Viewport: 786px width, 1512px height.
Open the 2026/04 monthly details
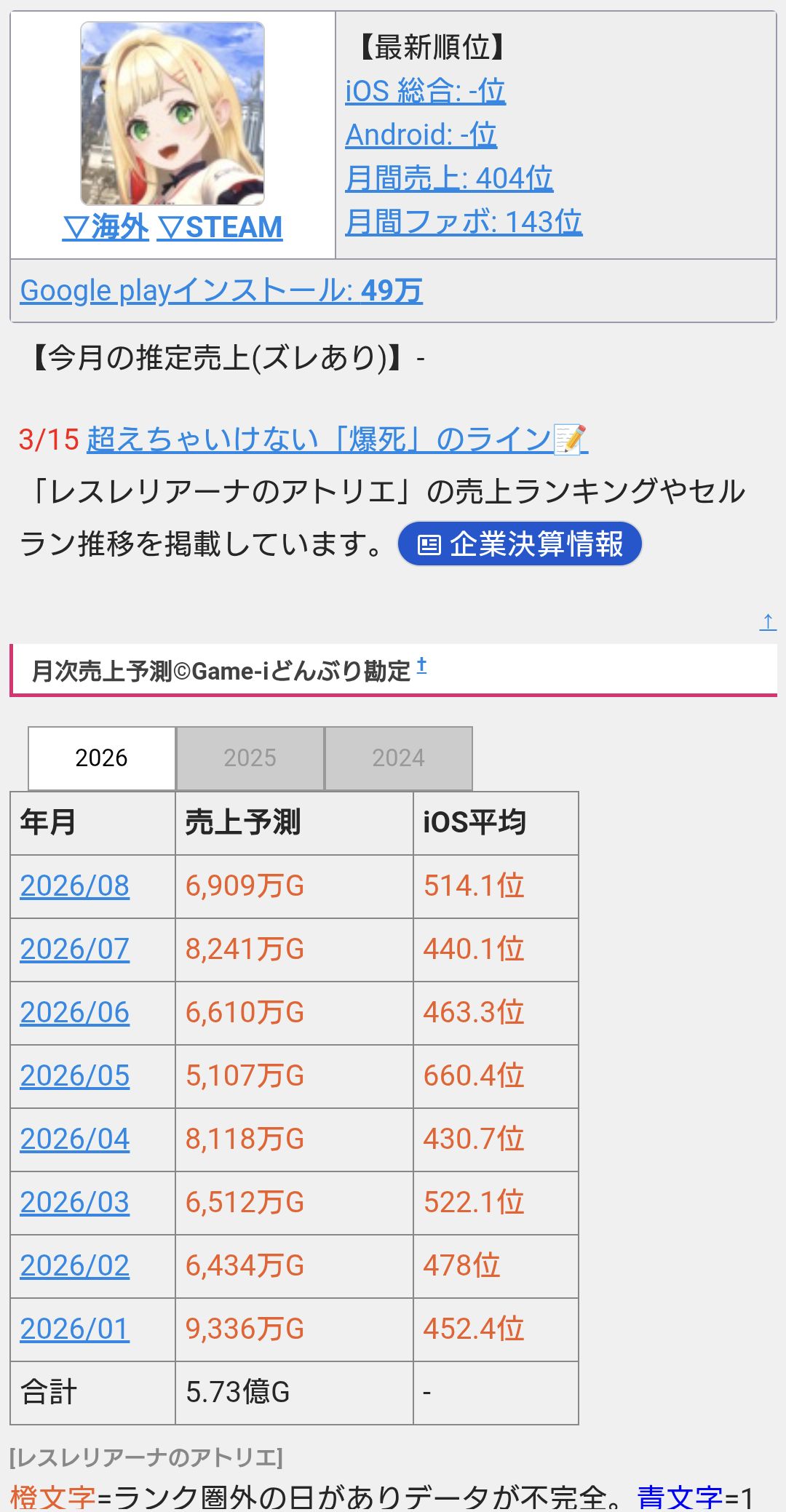tap(75, 1139)
